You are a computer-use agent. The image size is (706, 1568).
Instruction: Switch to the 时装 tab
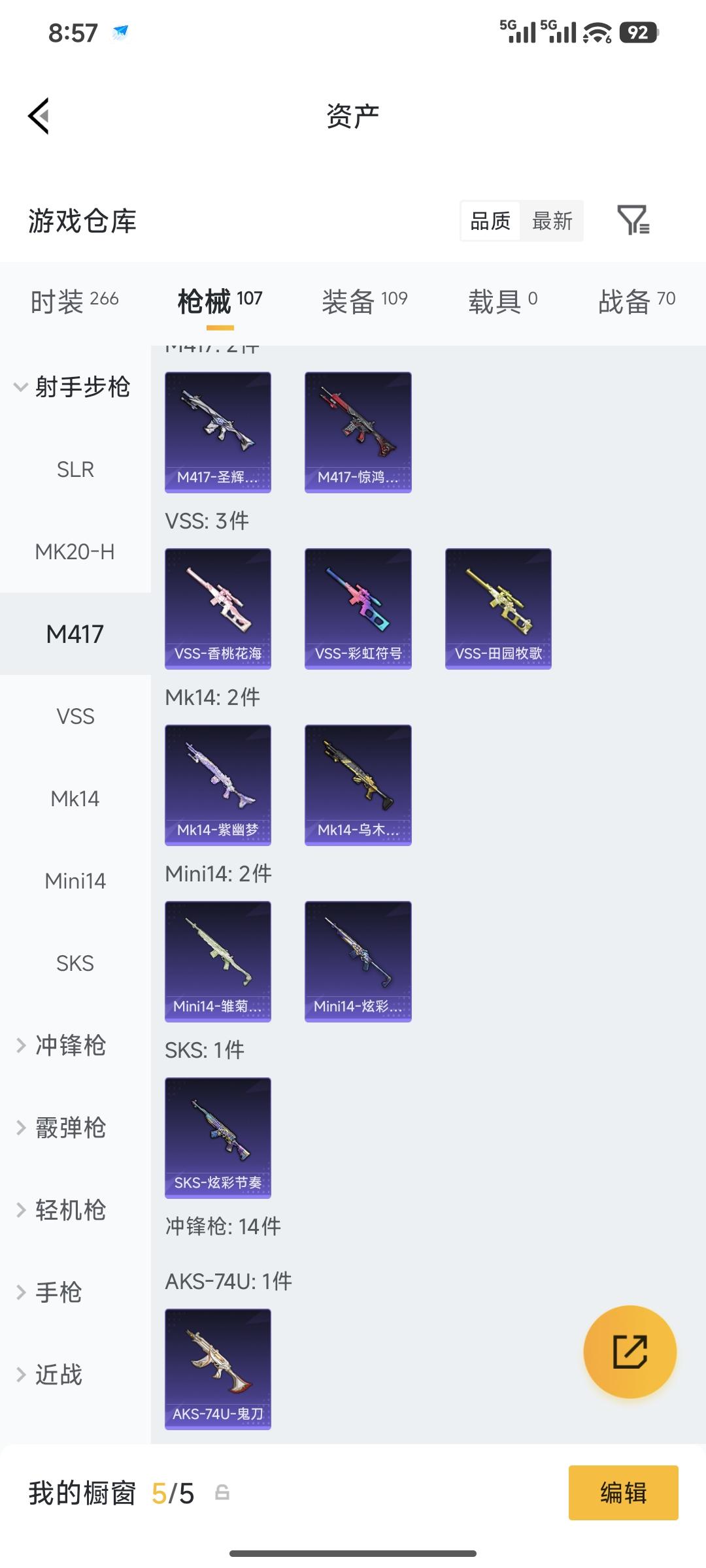point(75,301)
